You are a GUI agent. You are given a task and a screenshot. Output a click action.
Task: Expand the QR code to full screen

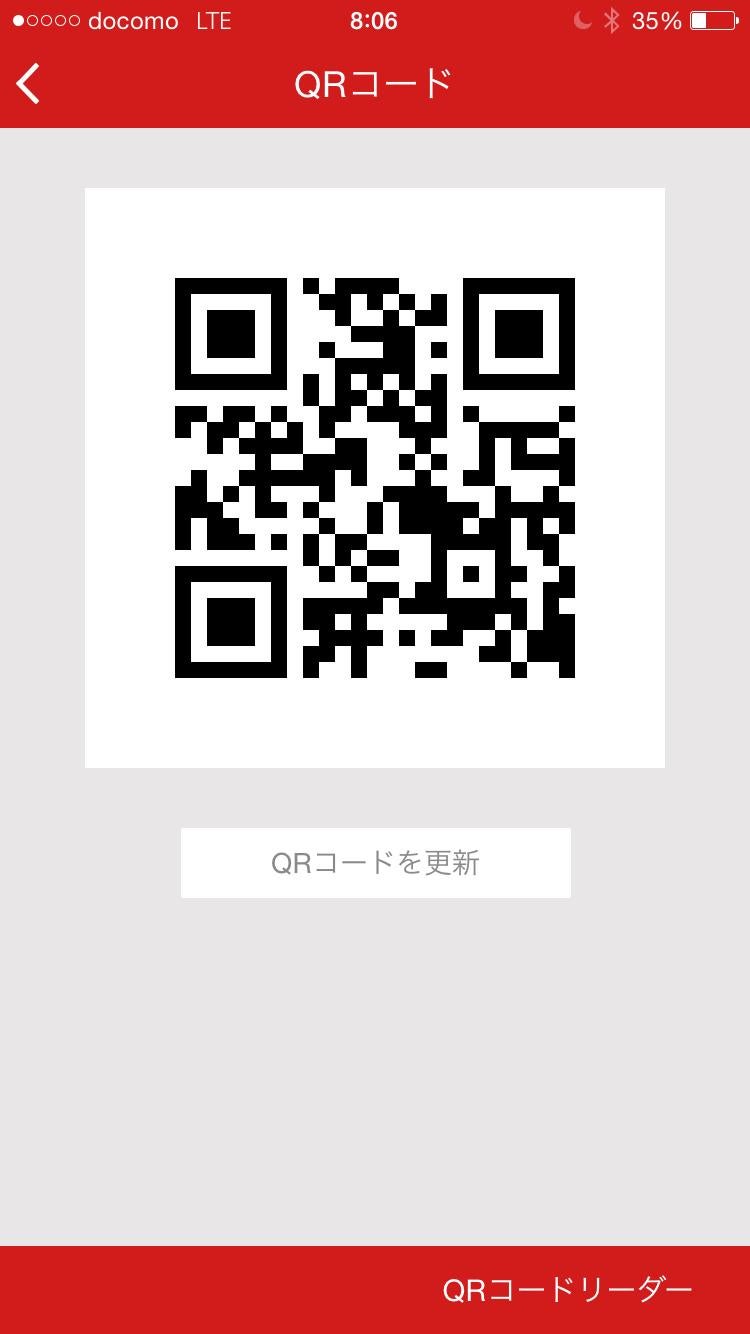[x=375, y=477]
